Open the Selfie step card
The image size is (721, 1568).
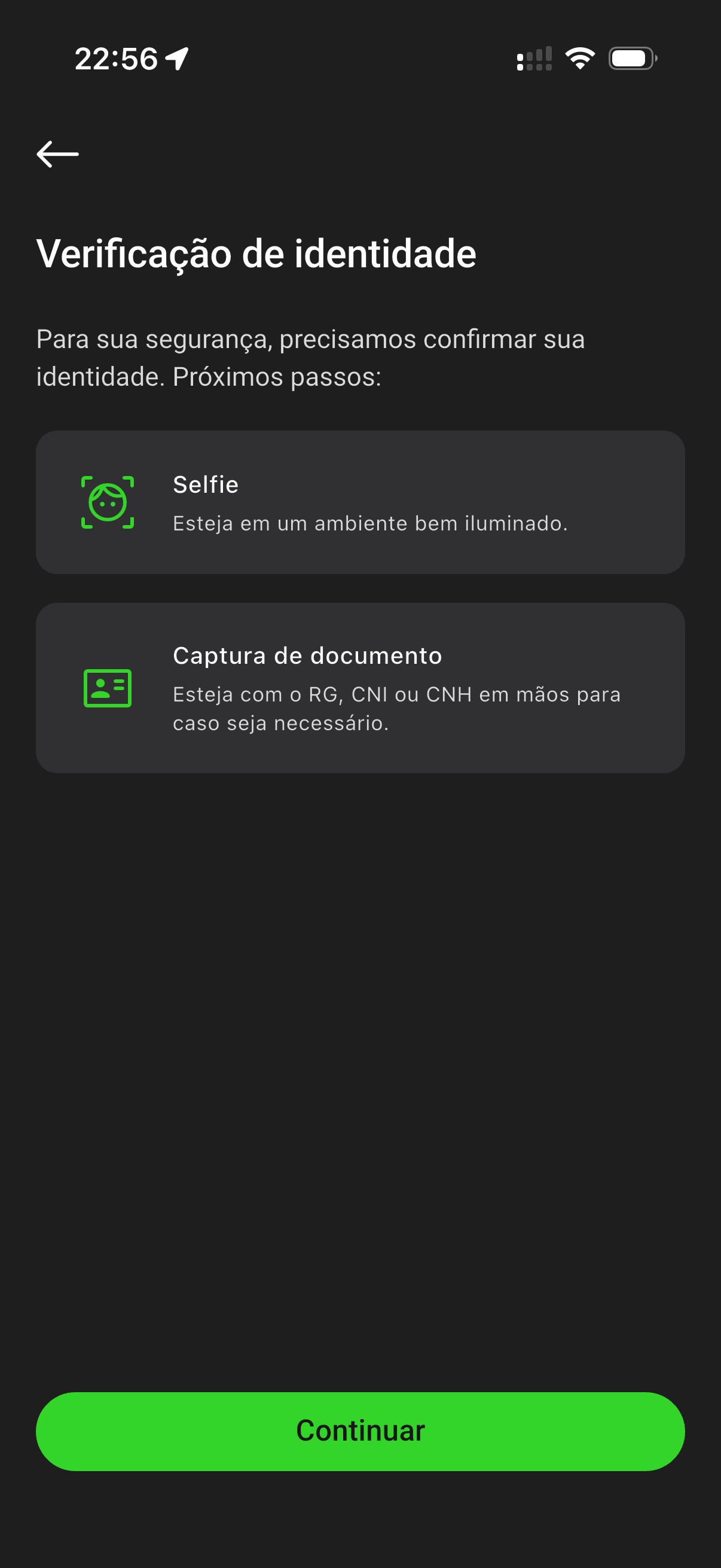tap(360, 503)
